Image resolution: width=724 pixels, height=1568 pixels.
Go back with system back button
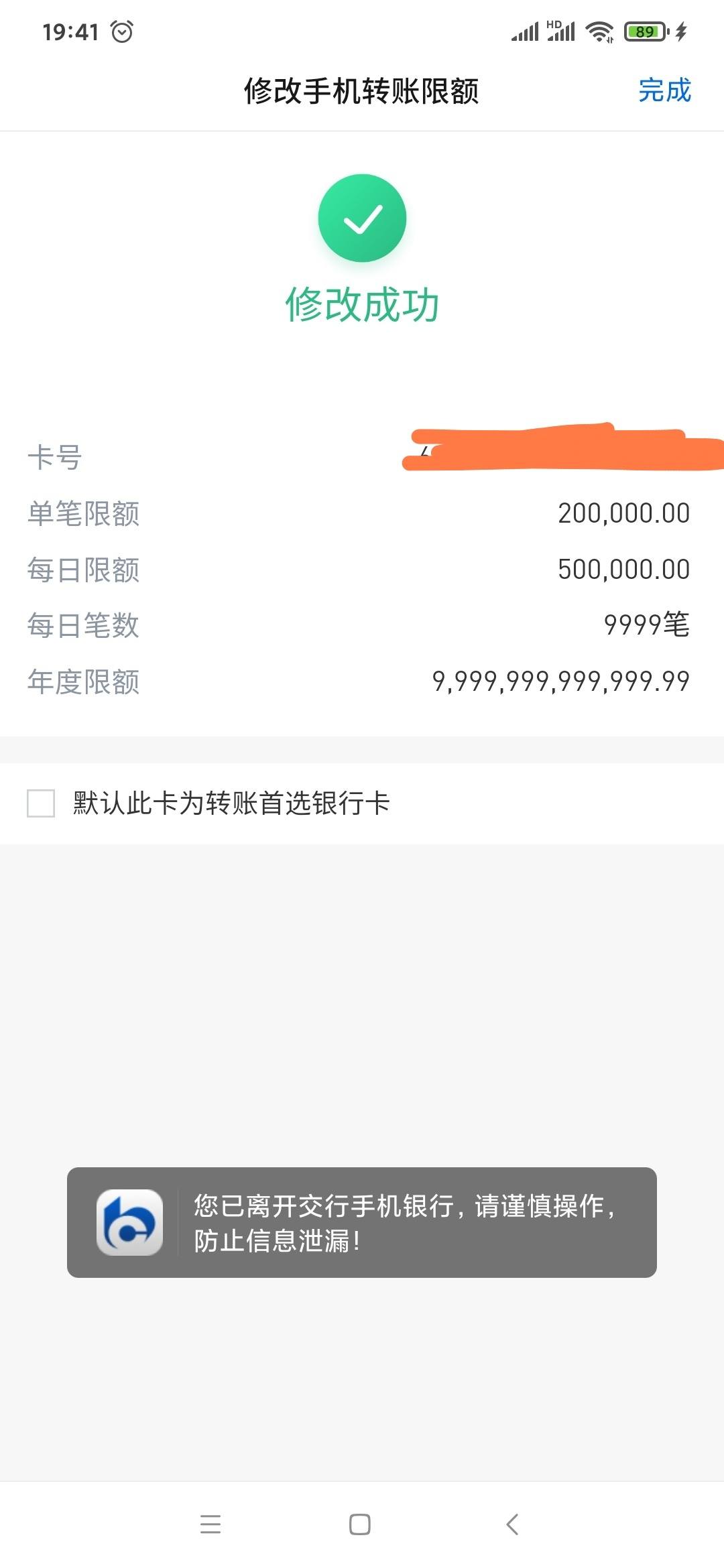512,1524
